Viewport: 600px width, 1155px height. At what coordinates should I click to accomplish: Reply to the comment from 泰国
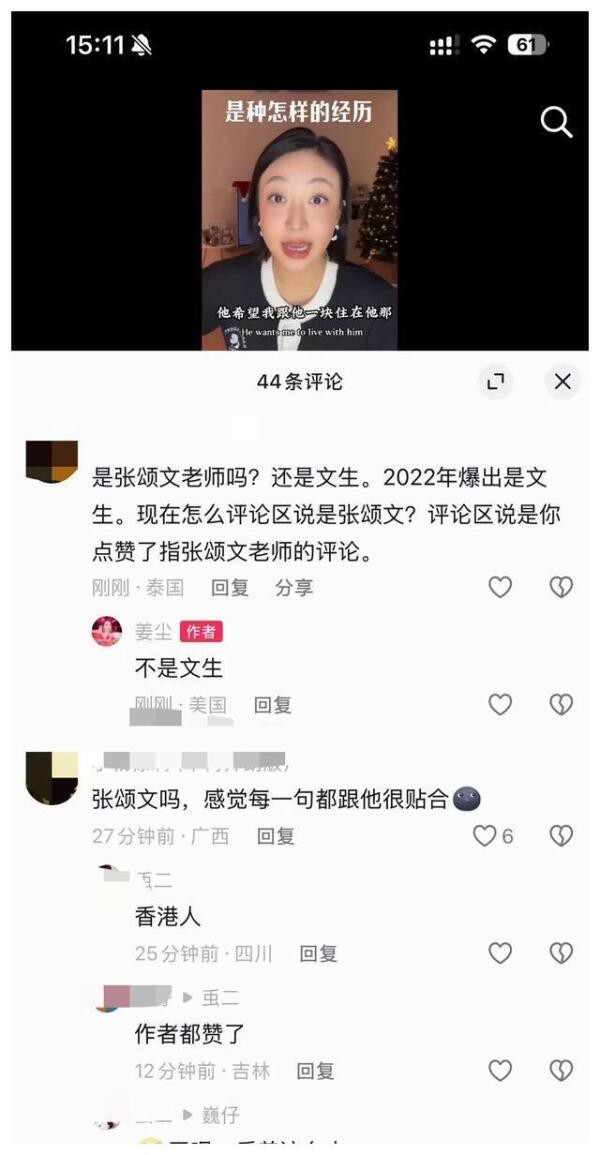230,588
